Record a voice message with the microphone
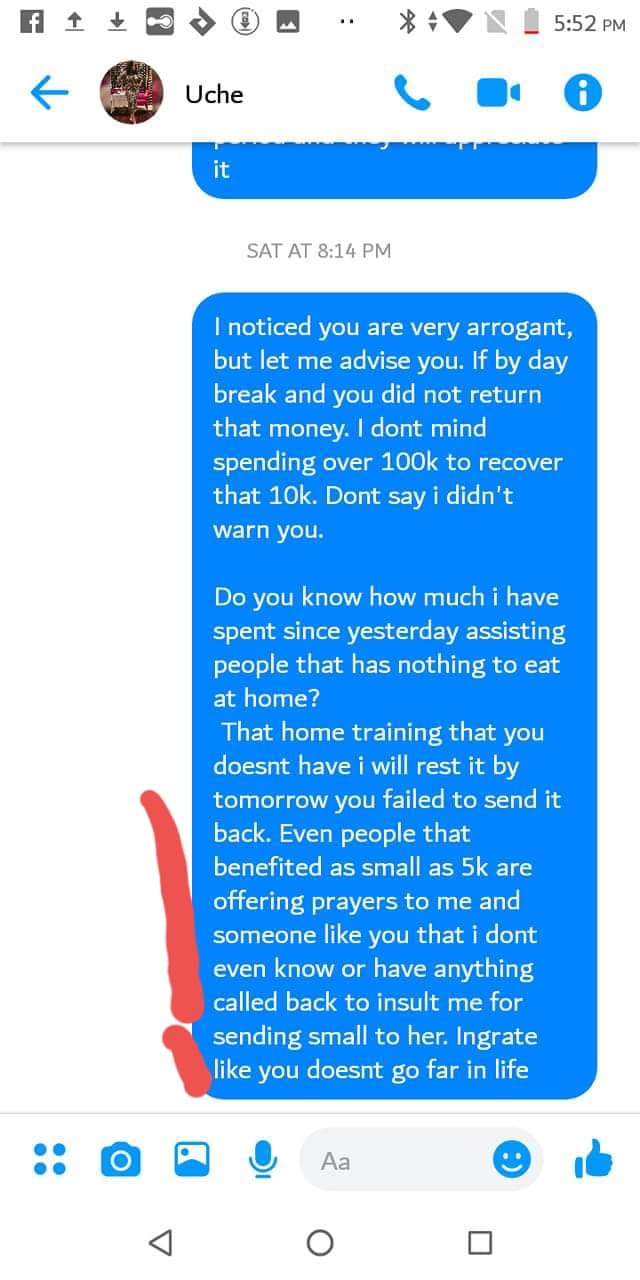640x1280 pixels. point(262,1159)
